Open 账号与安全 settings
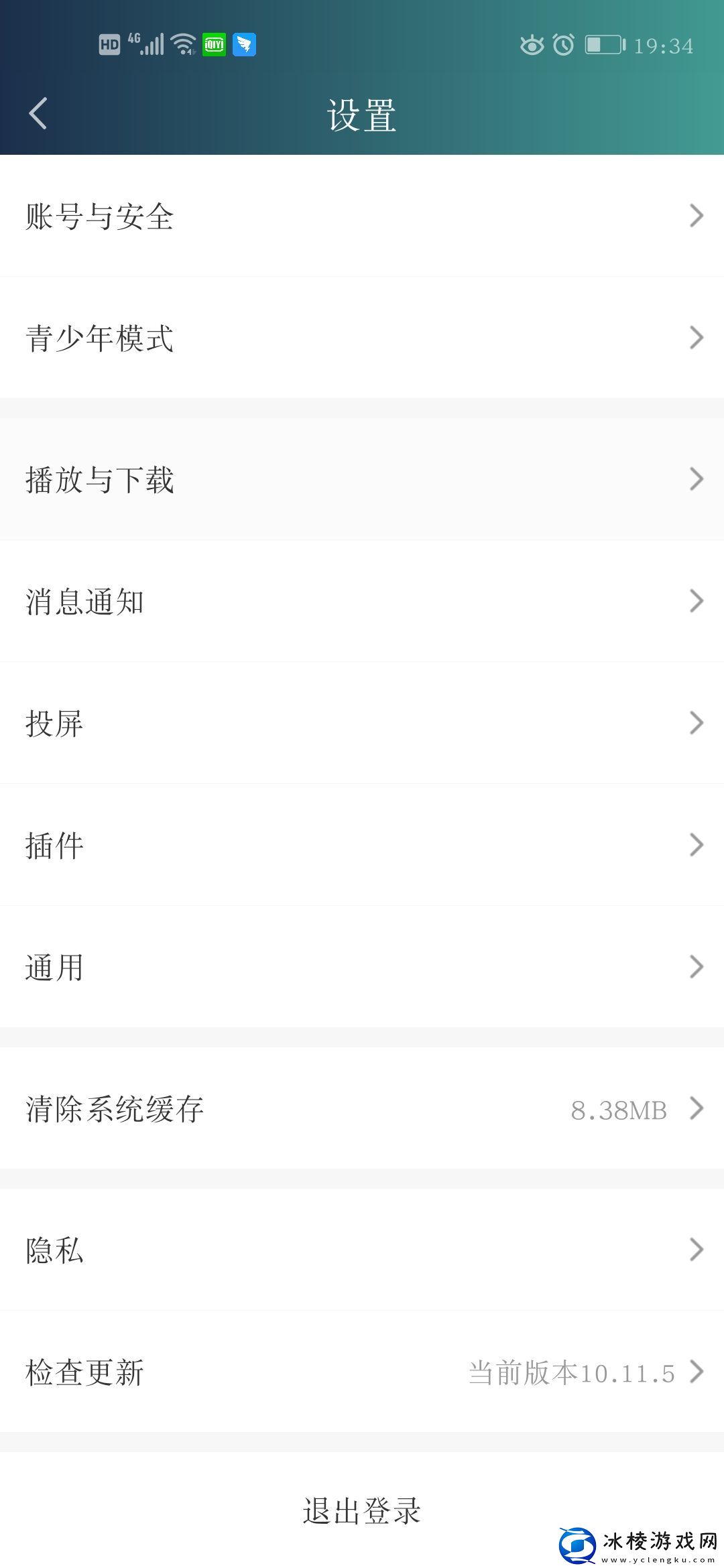724x1568 pixels. [x=362, y=216]
